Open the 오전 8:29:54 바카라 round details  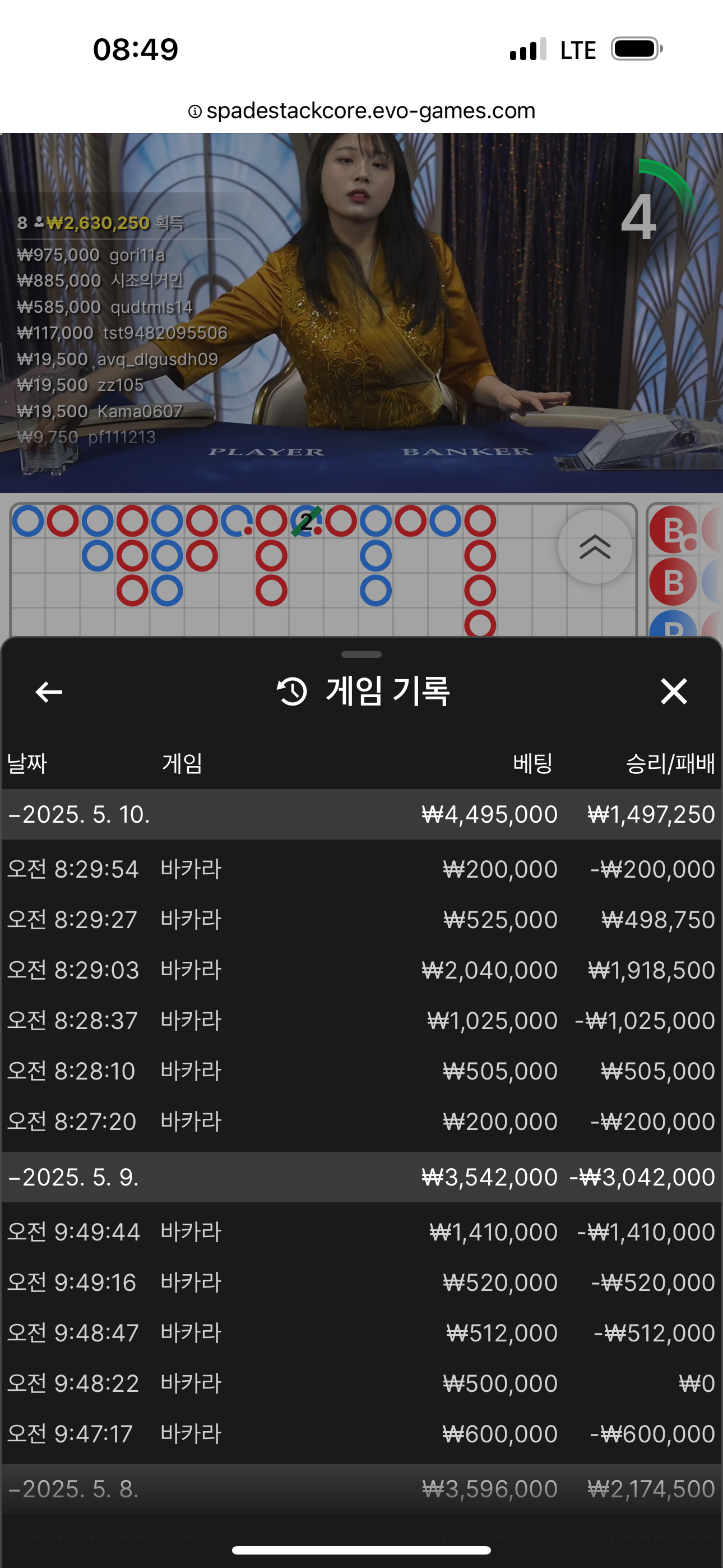coord(361,869)
